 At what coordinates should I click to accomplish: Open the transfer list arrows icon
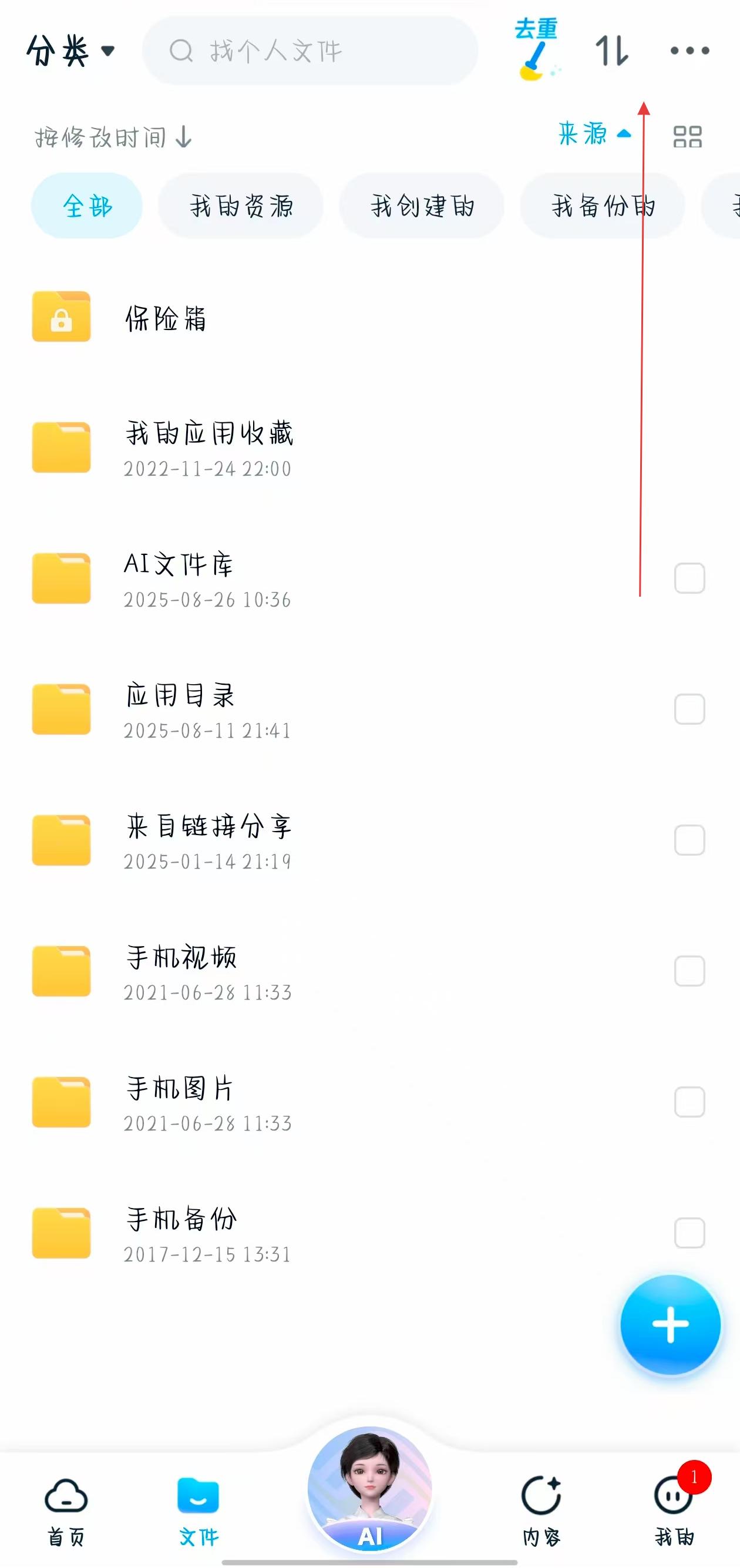pos(611,51)
